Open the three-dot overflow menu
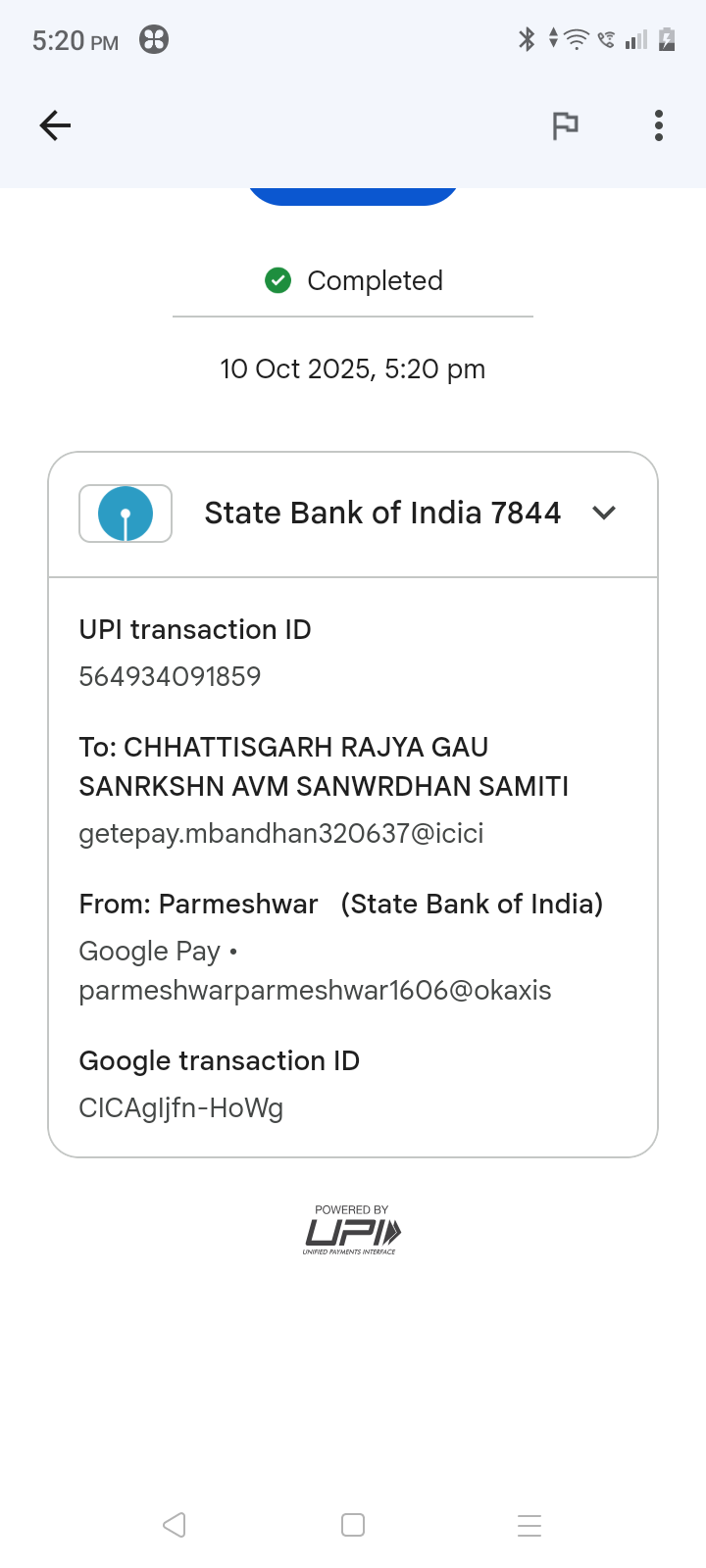This screenshot has width=706, height=1568. [658, 125]
